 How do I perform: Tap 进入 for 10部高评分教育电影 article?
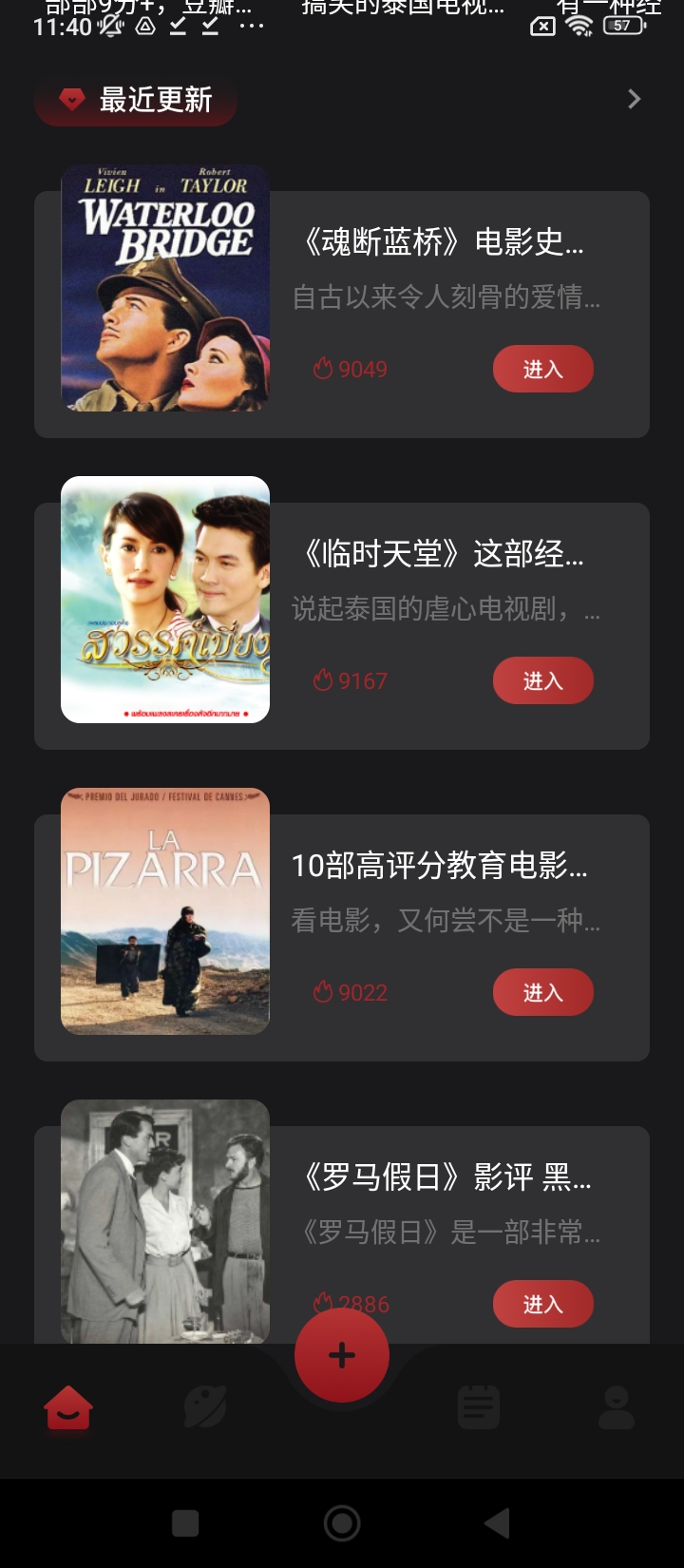[x=542, y=992]
